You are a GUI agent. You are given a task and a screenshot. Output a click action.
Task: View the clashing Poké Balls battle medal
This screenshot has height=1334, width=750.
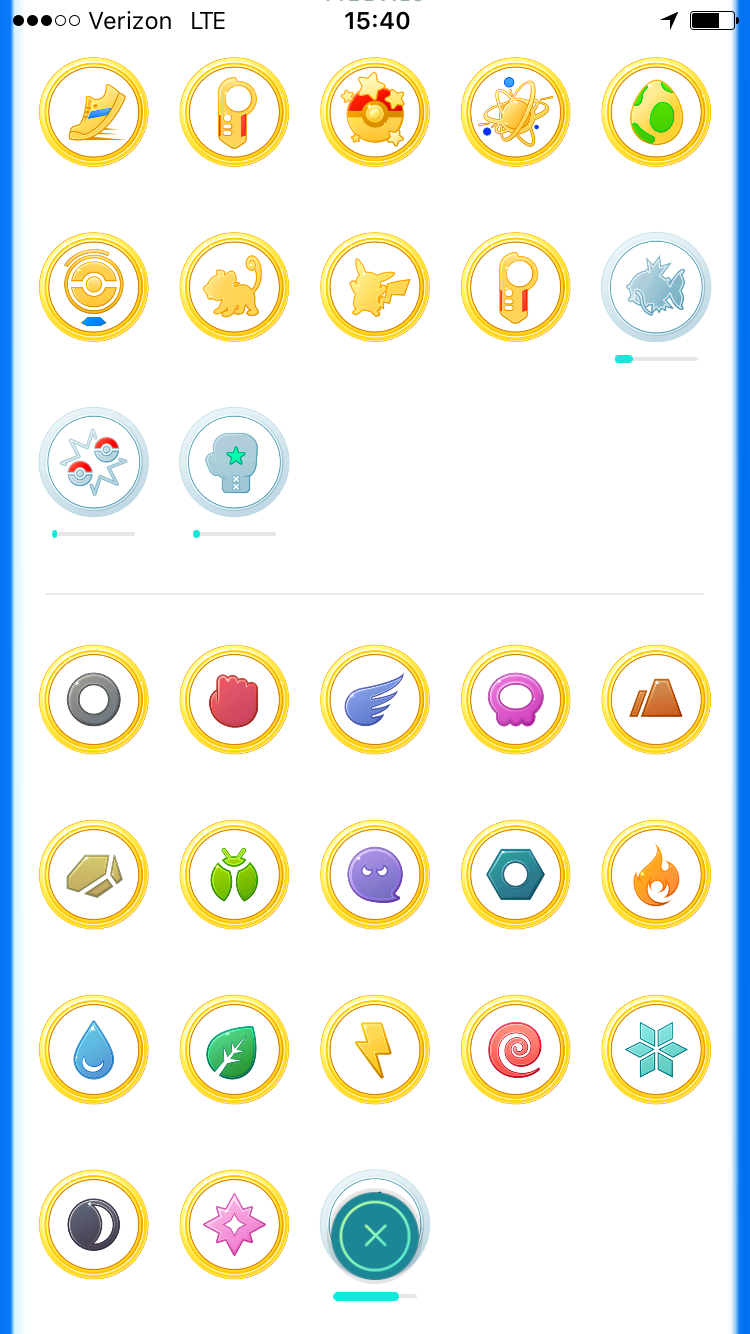94,462
